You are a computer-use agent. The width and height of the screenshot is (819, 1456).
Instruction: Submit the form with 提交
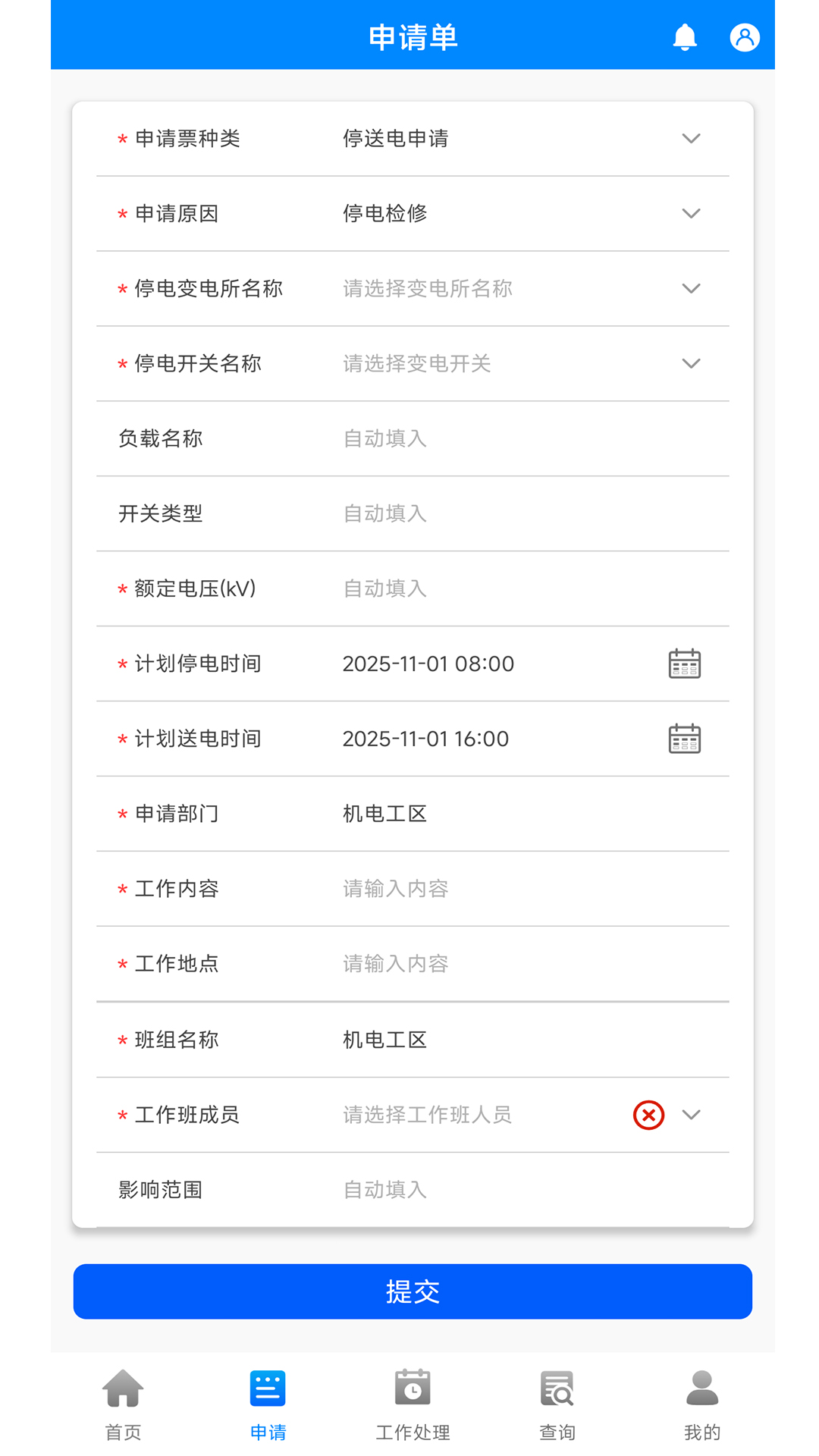tap(413, 1291)
